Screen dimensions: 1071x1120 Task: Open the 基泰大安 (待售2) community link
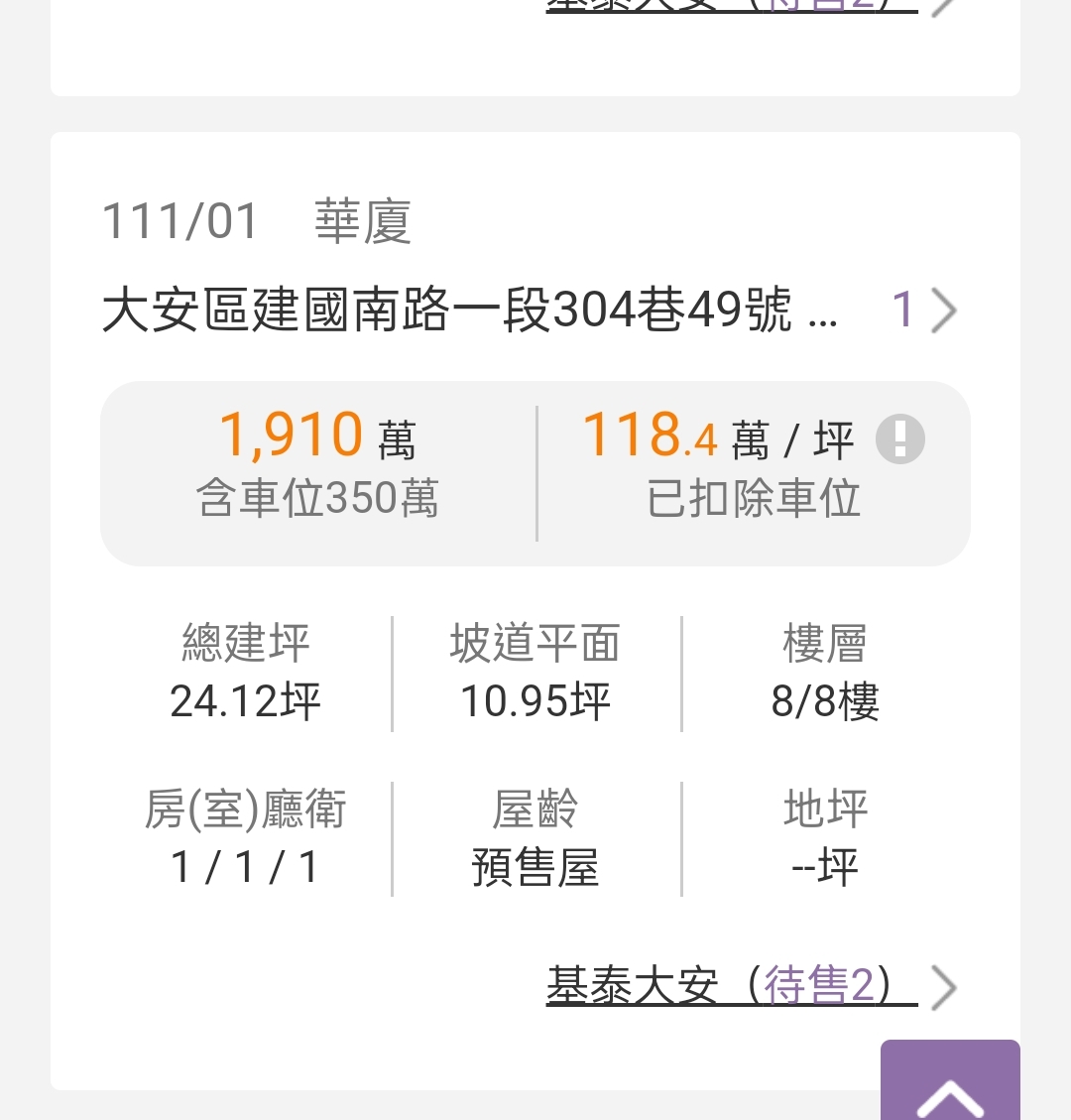coord(732,987)
